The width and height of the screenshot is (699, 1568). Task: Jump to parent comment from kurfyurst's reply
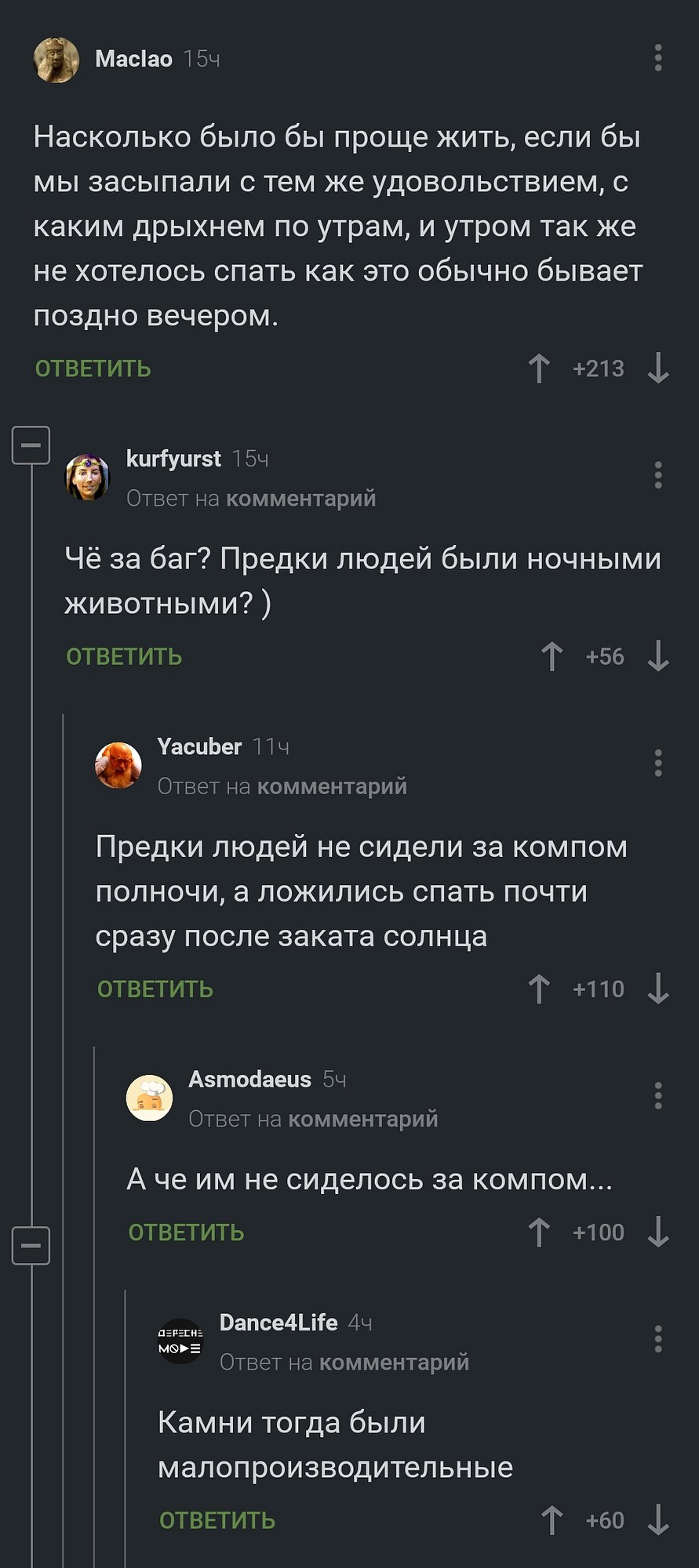(x=301, y=499)
